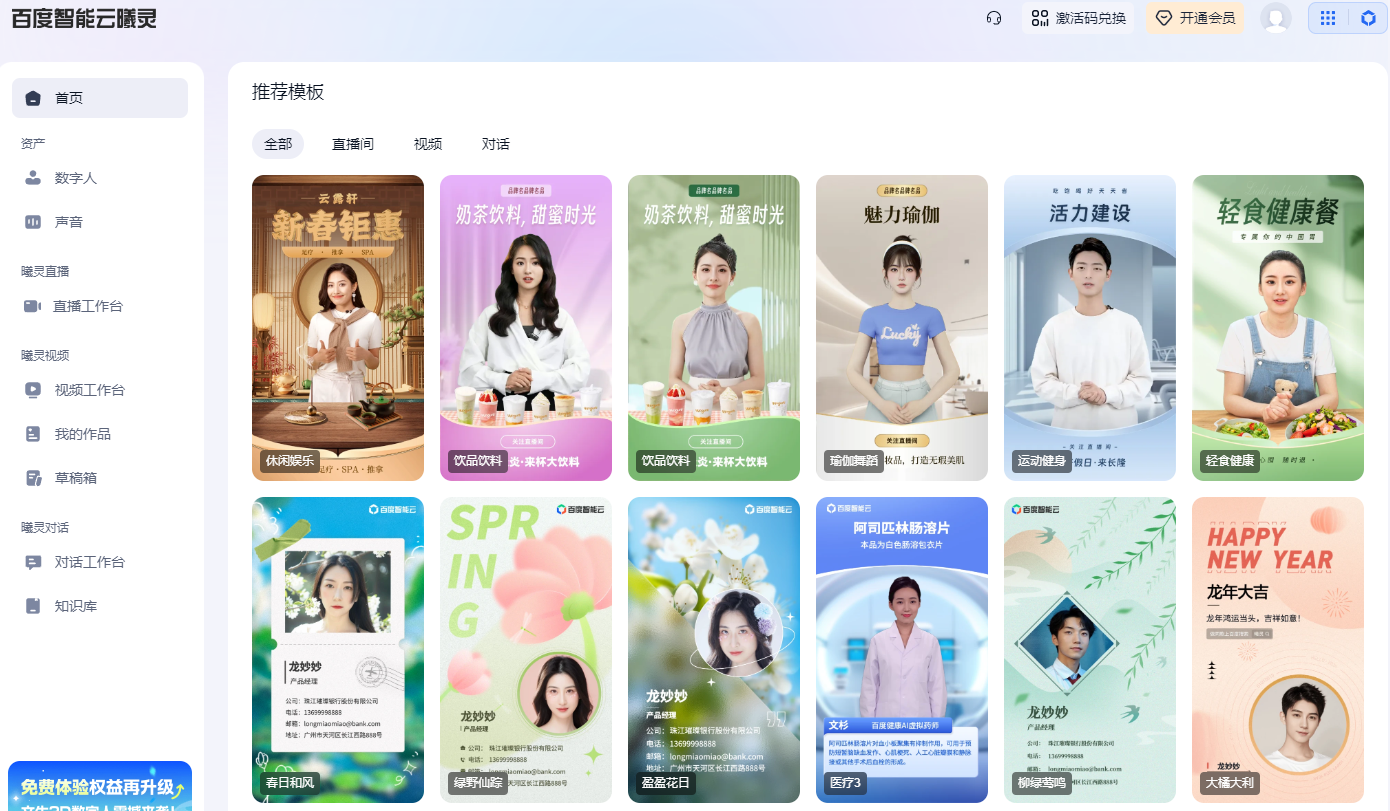Open 对话工作台 in the sidebar
The height and width of the screenshot is (811, 1390).
[89, 562]
